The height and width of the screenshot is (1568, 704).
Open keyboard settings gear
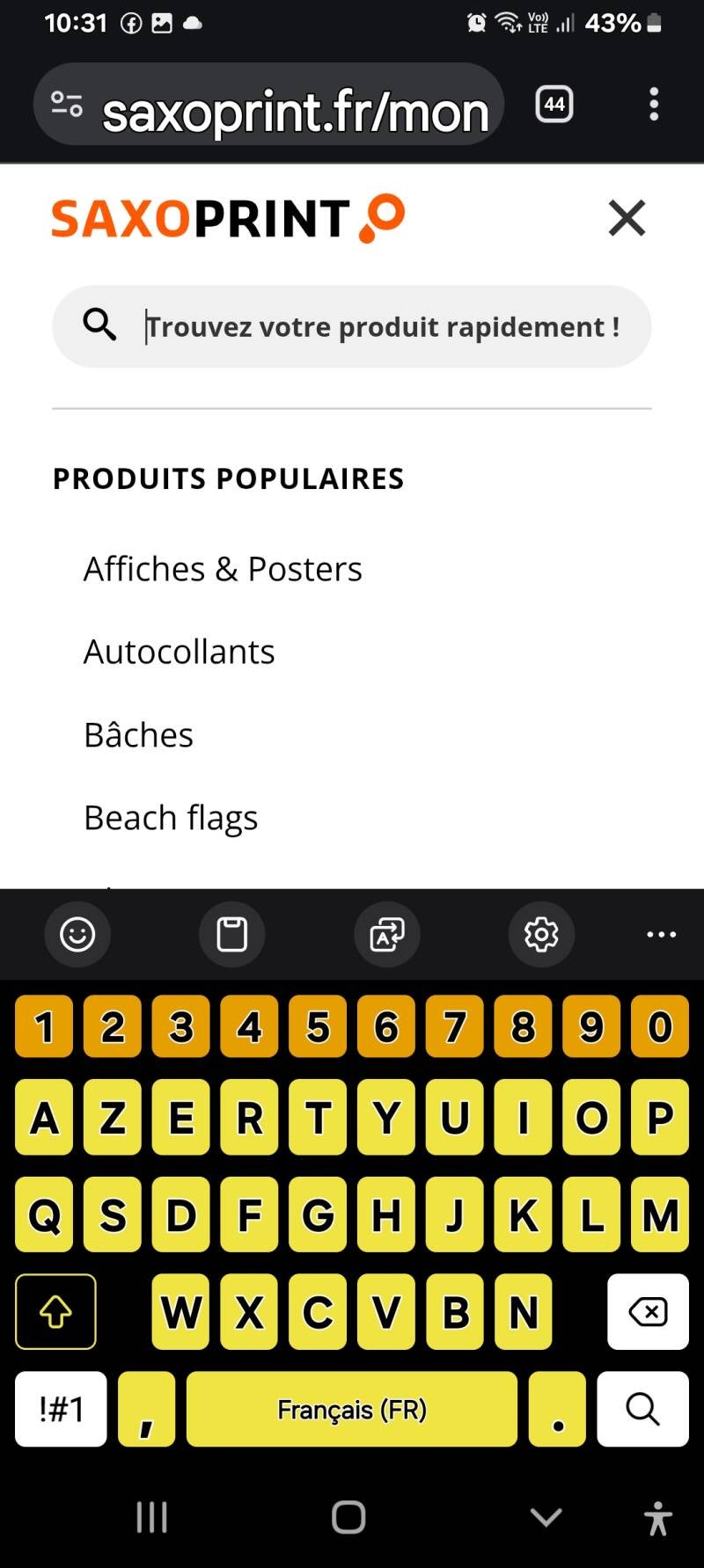point(541,934)
